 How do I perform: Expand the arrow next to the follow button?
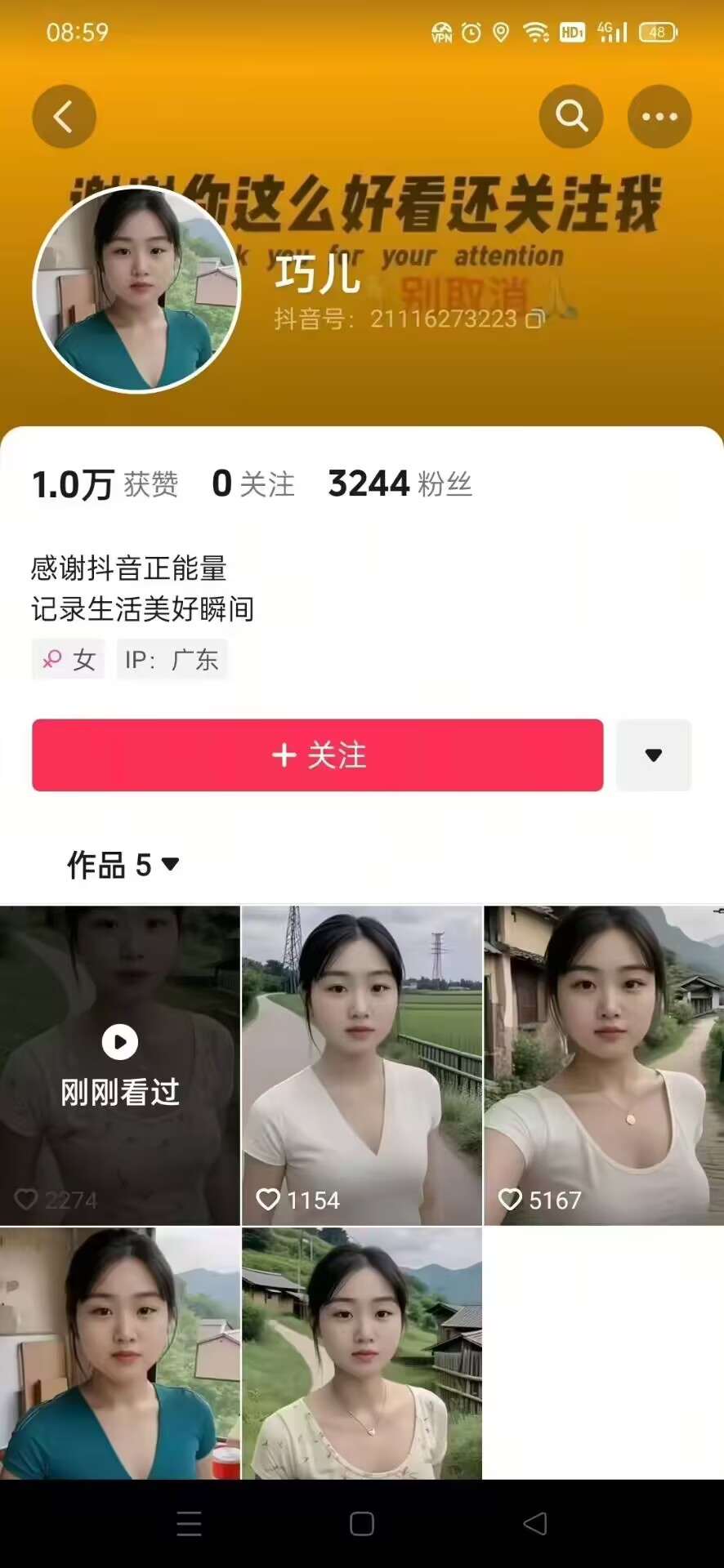coord(653,755)
